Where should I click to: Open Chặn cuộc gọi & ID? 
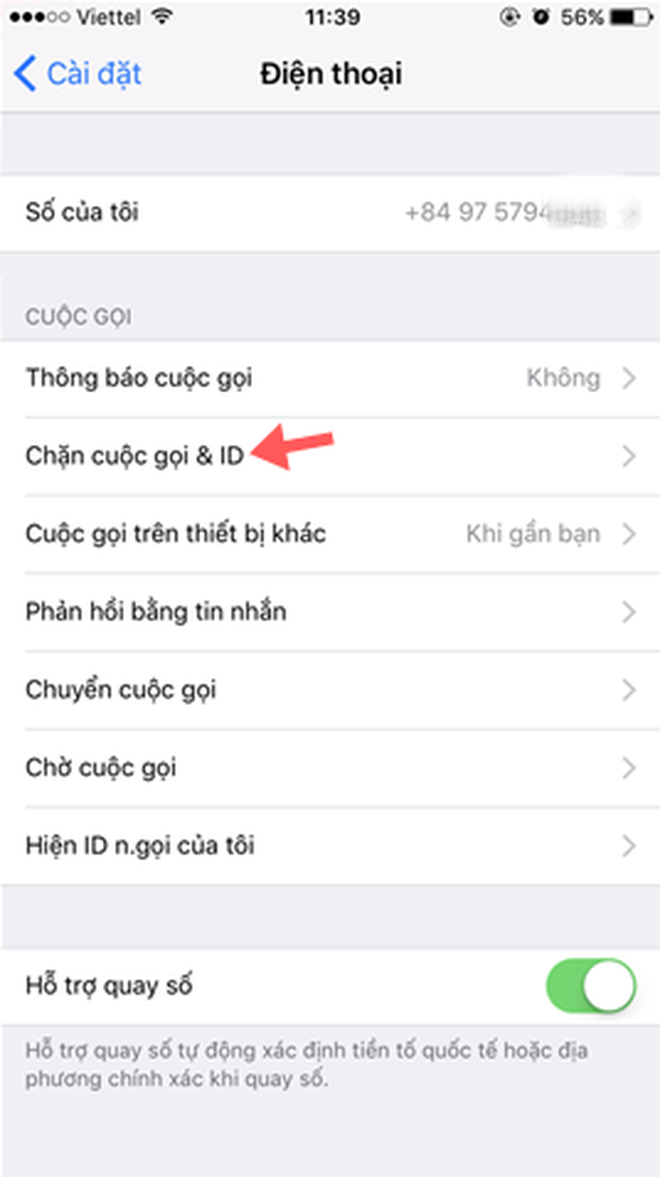pos(330,457)
